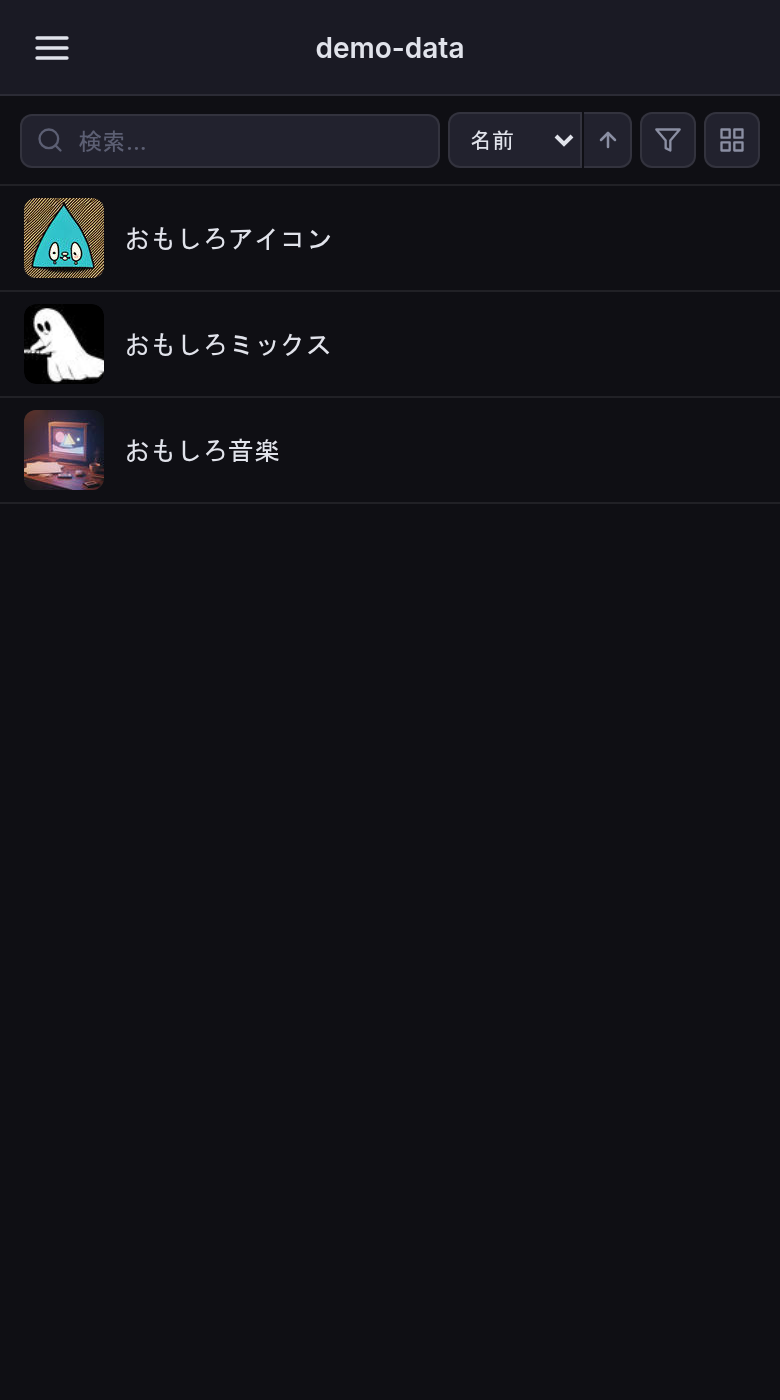
Task: Select the hamburger icon in the header
Action: (x=51, y=48)
